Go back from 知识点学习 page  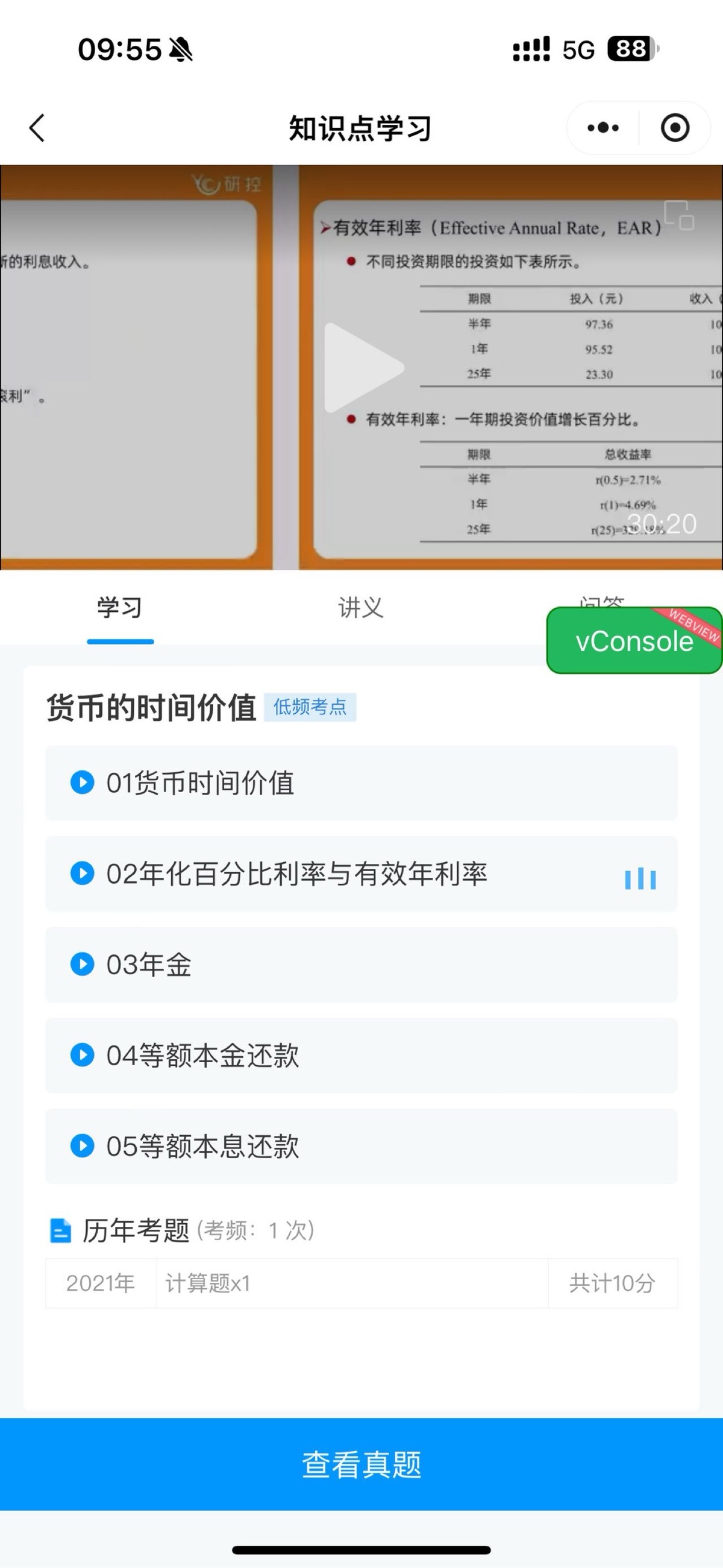pyautogui.click(x=37, y=128)
